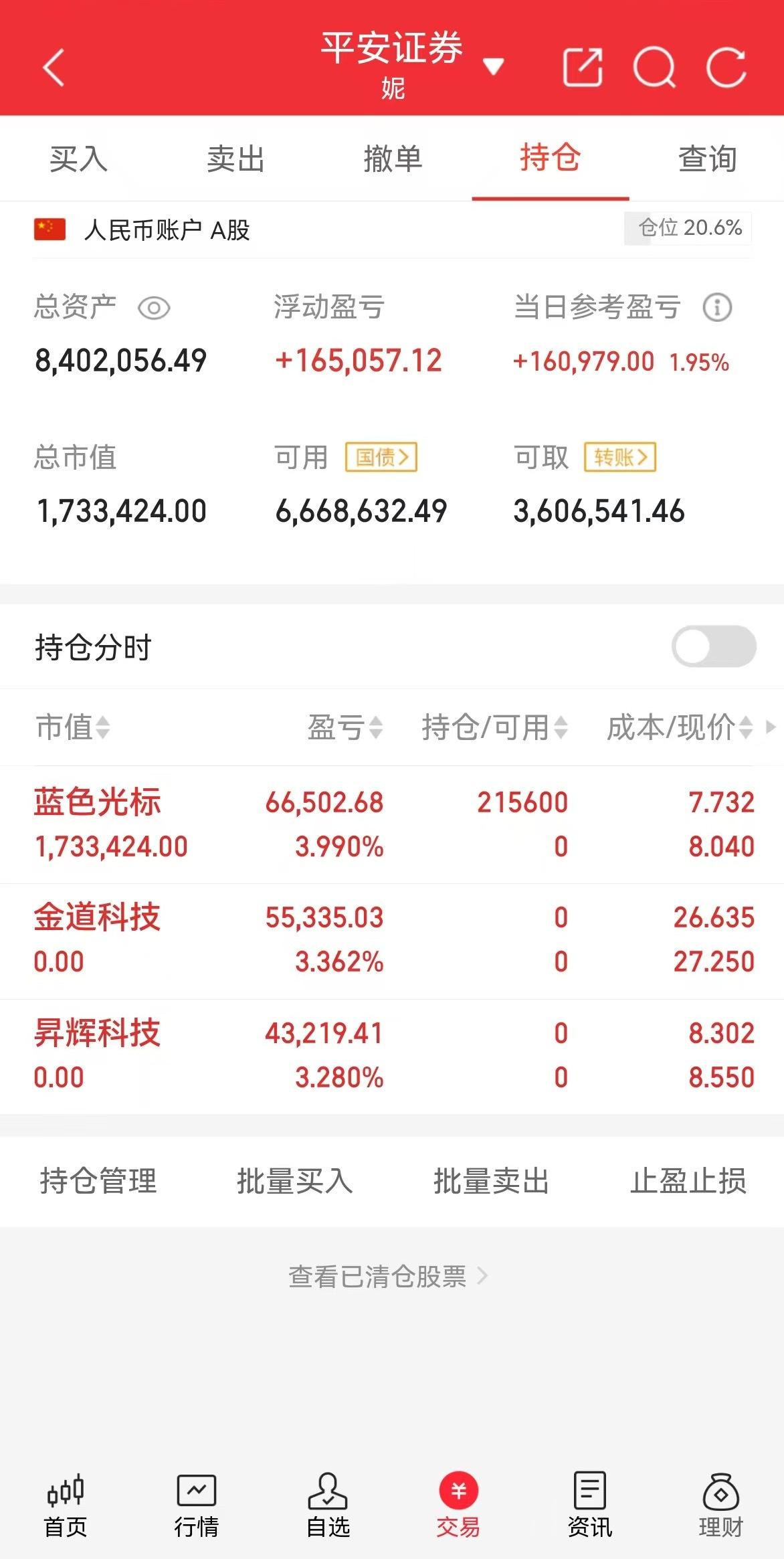Toggle asset visibility with the eye icon
The image size is (784, 1559).
pos(153,308)
